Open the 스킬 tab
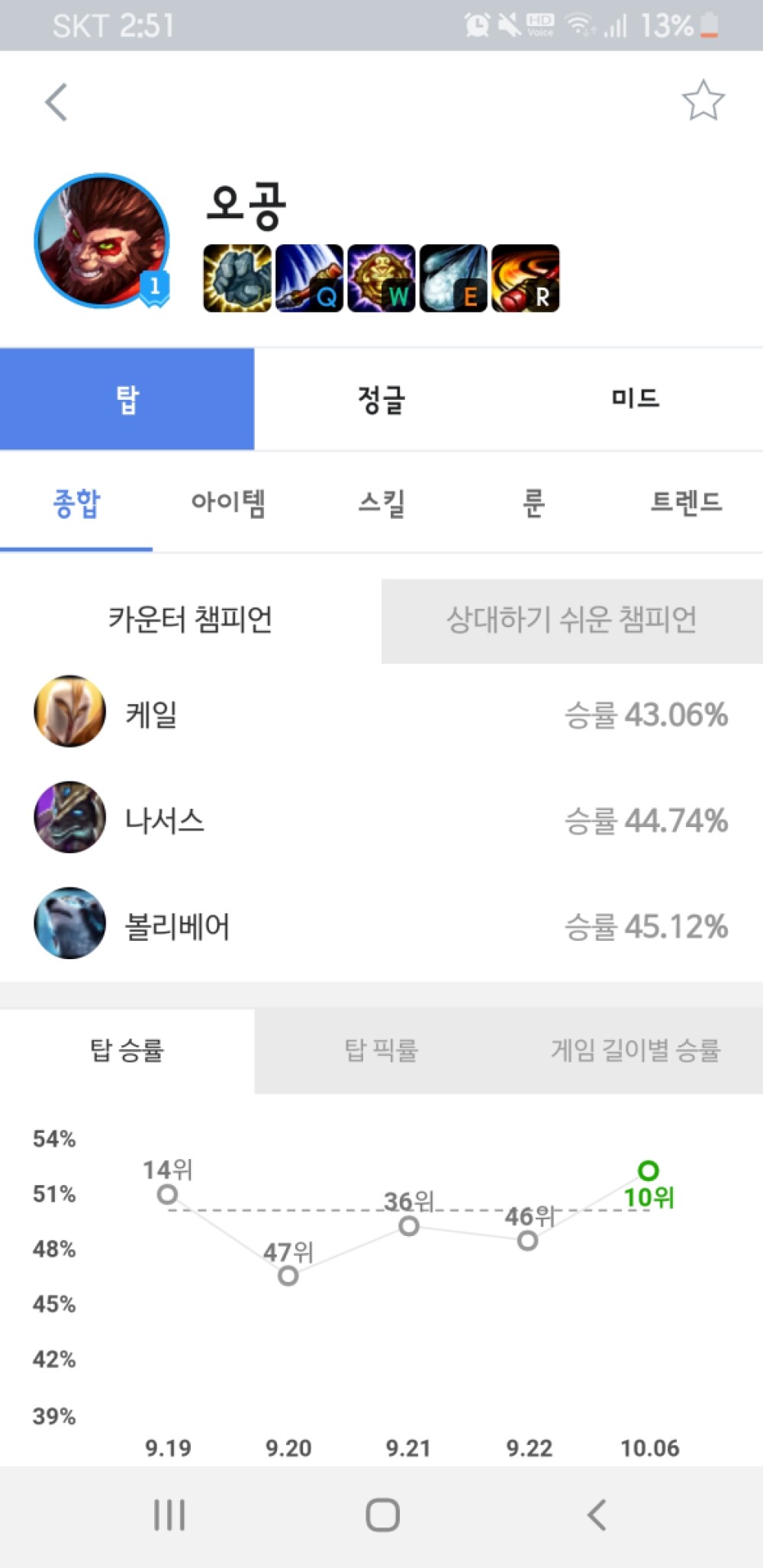 click(x=381, y=503)
